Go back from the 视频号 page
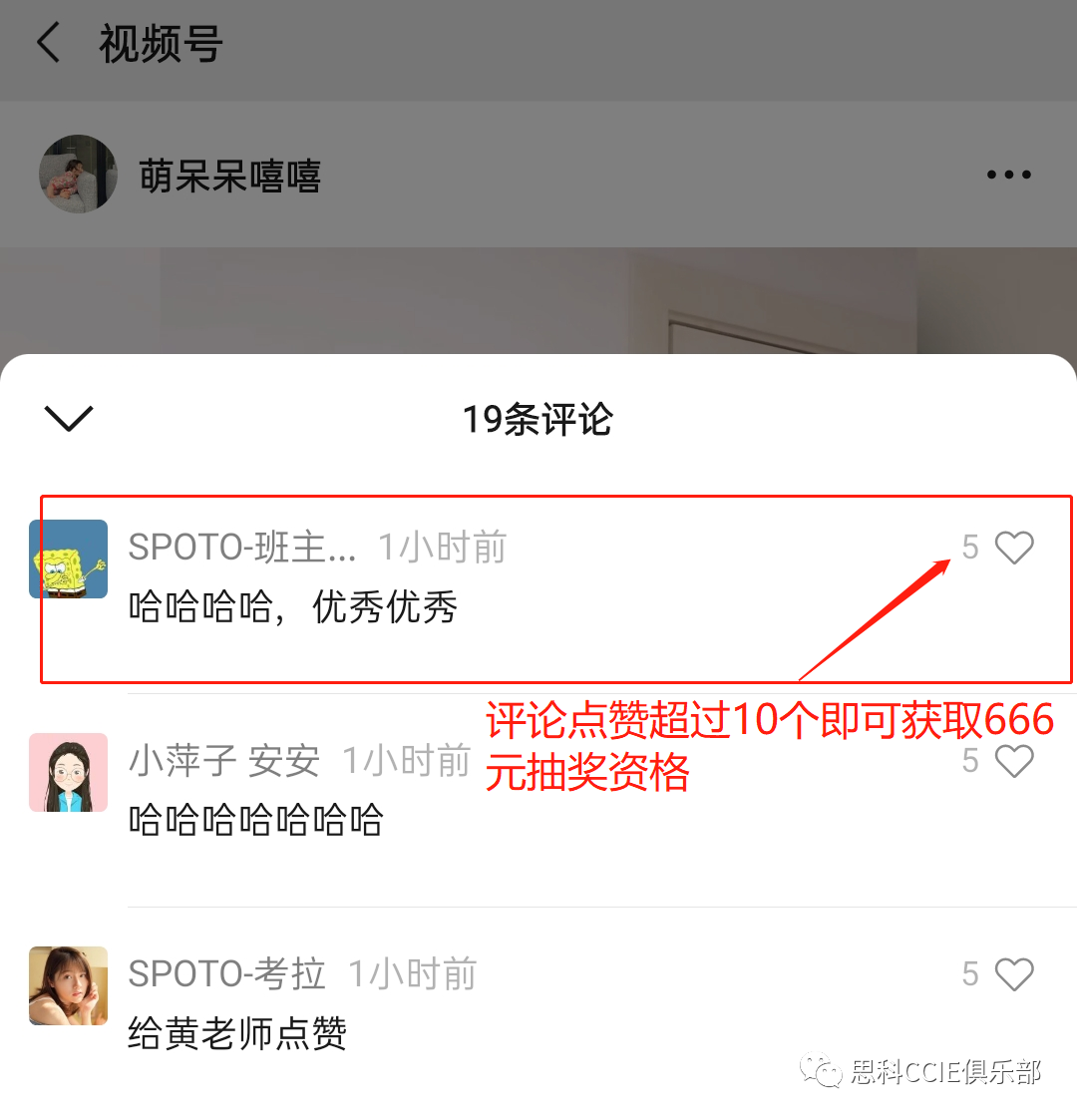 click(x=48, y=45)
